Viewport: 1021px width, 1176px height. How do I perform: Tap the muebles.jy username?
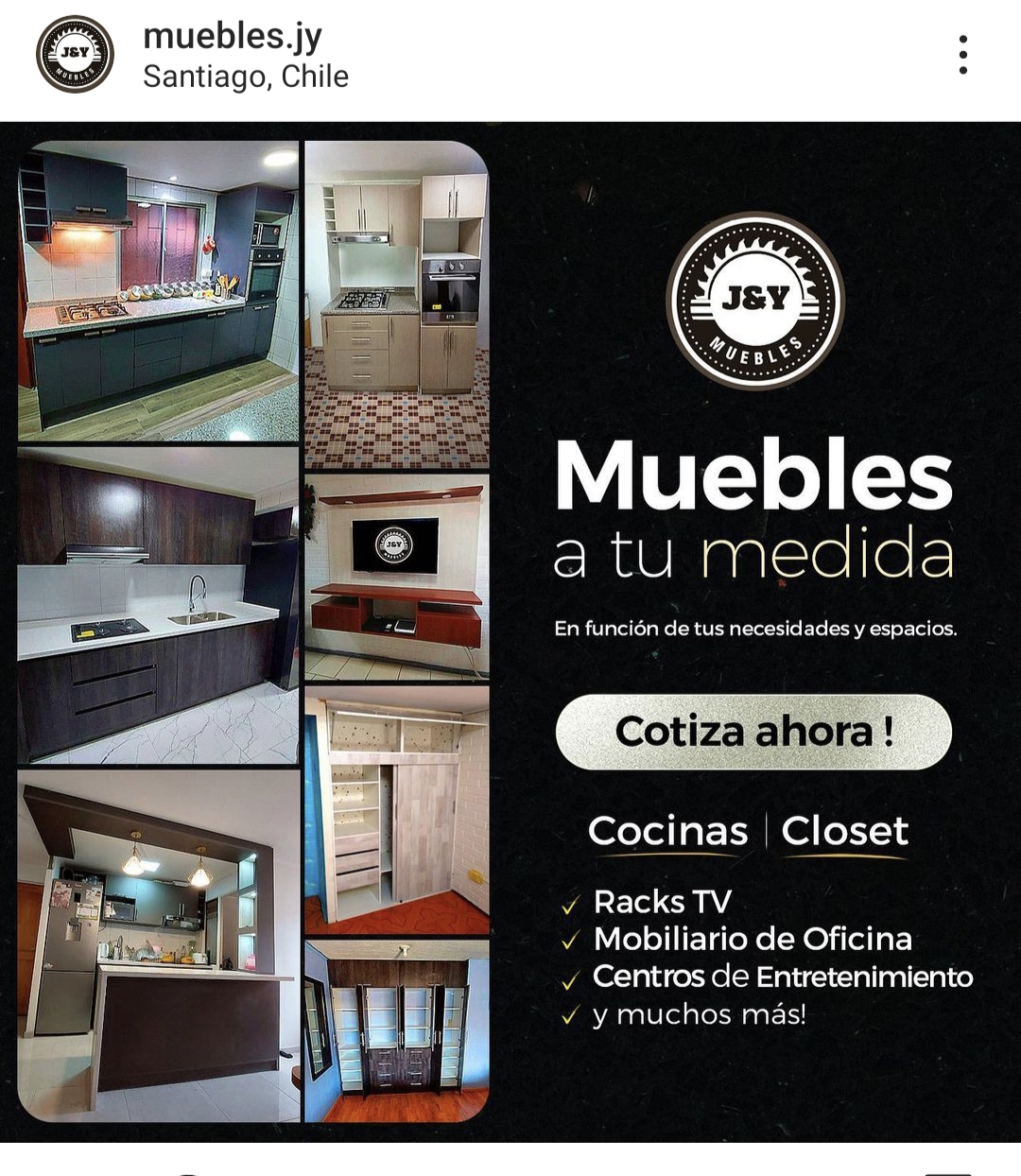(x=233, y=36)
